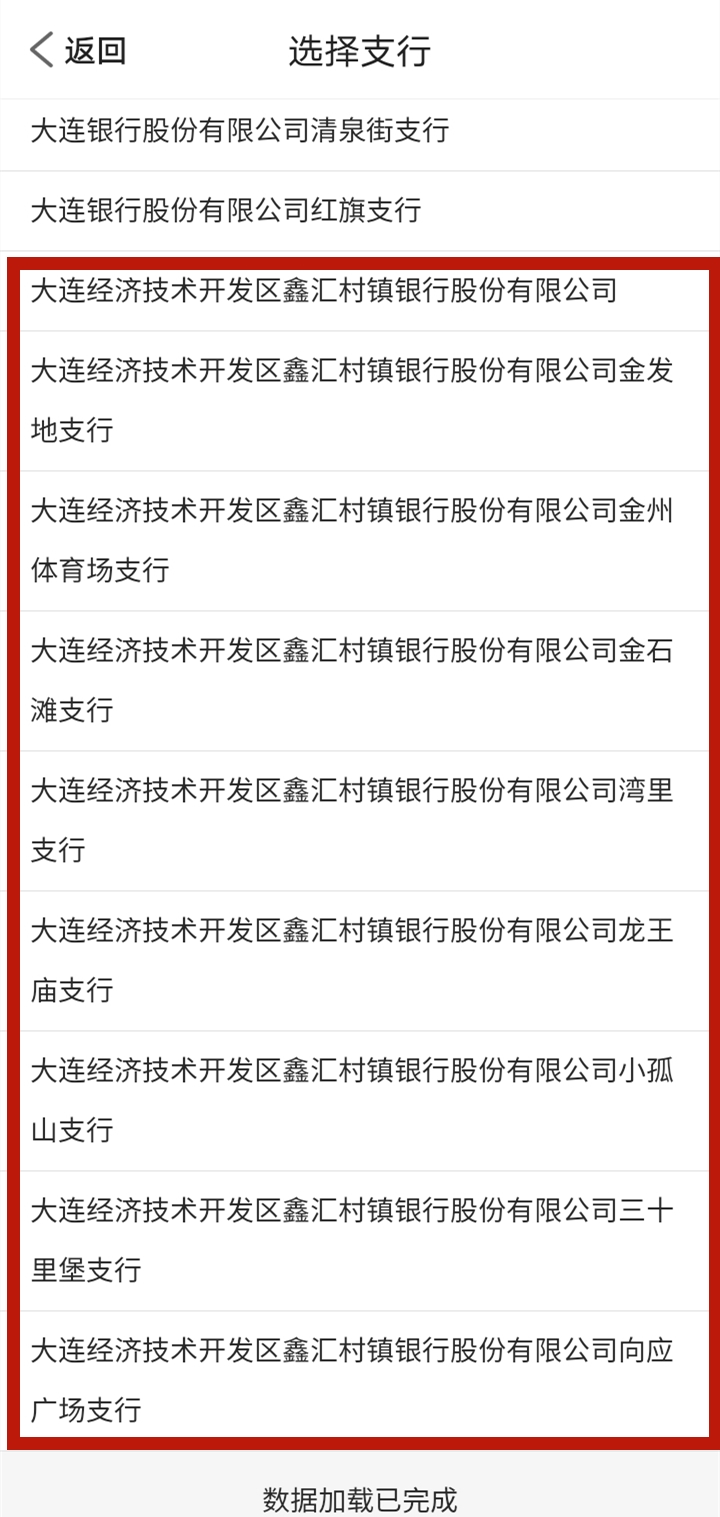Select the 金石滩支行 branch
Image resolution: width=720 pixels, height=1517 pixels.
click(360, 681)
